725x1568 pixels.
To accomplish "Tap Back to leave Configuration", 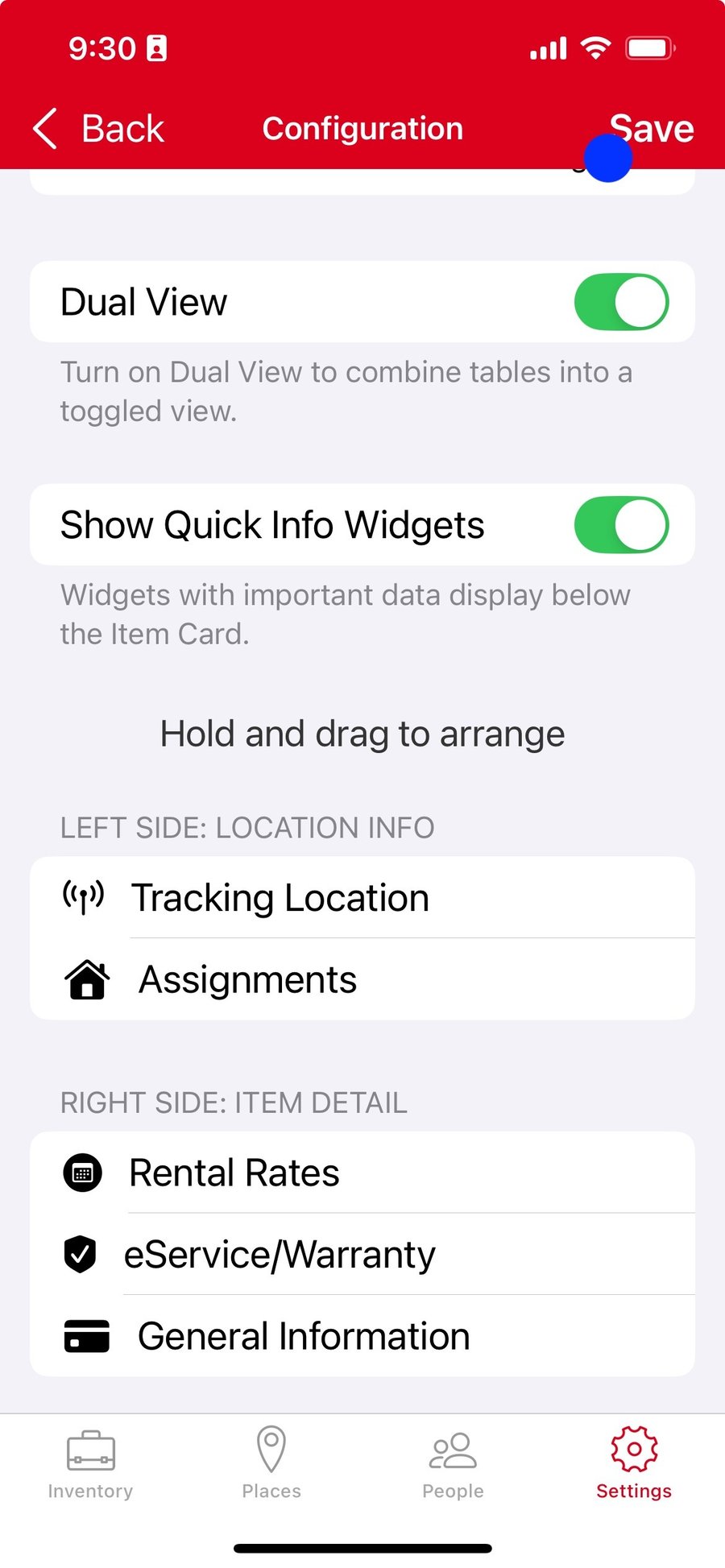I will tap(97, 128).
